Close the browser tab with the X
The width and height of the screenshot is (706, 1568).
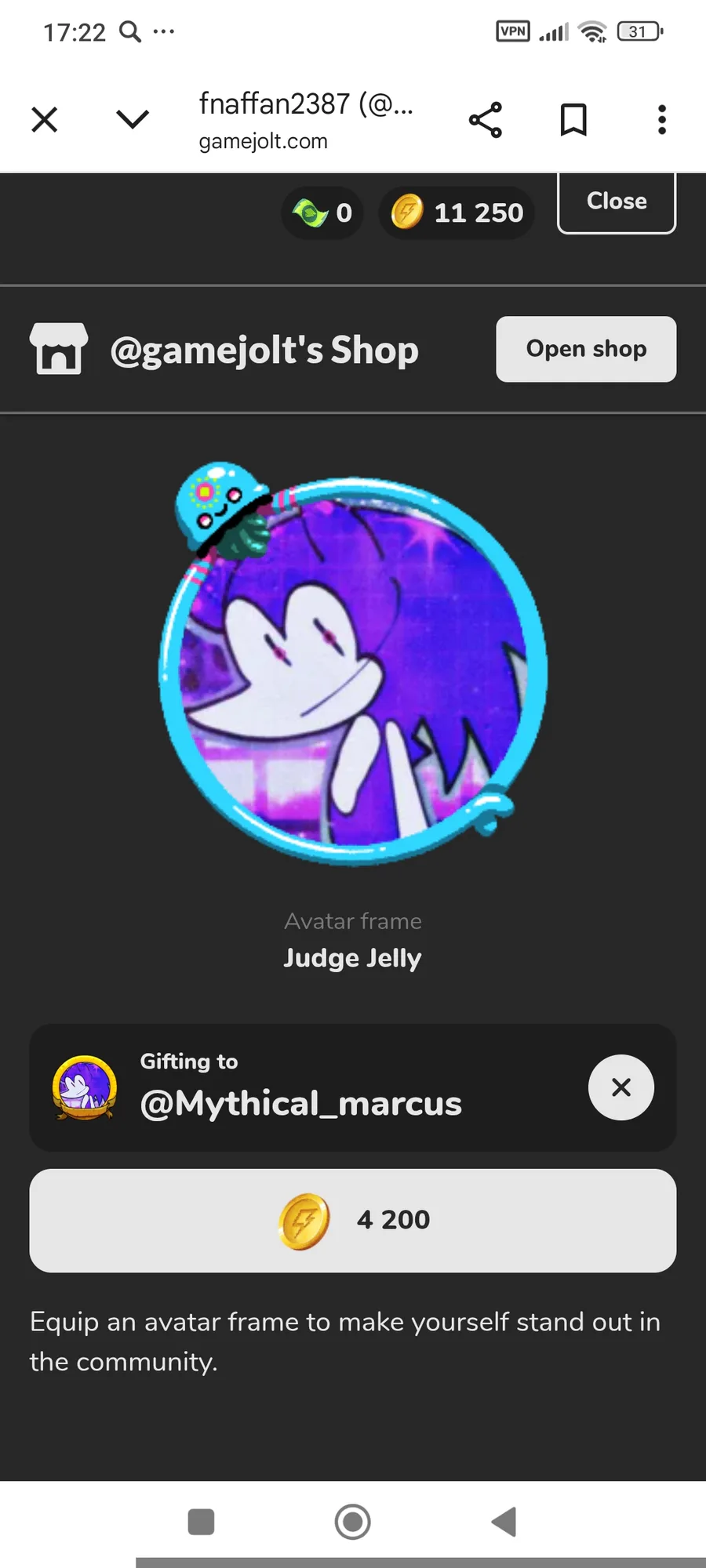point(45,120)
